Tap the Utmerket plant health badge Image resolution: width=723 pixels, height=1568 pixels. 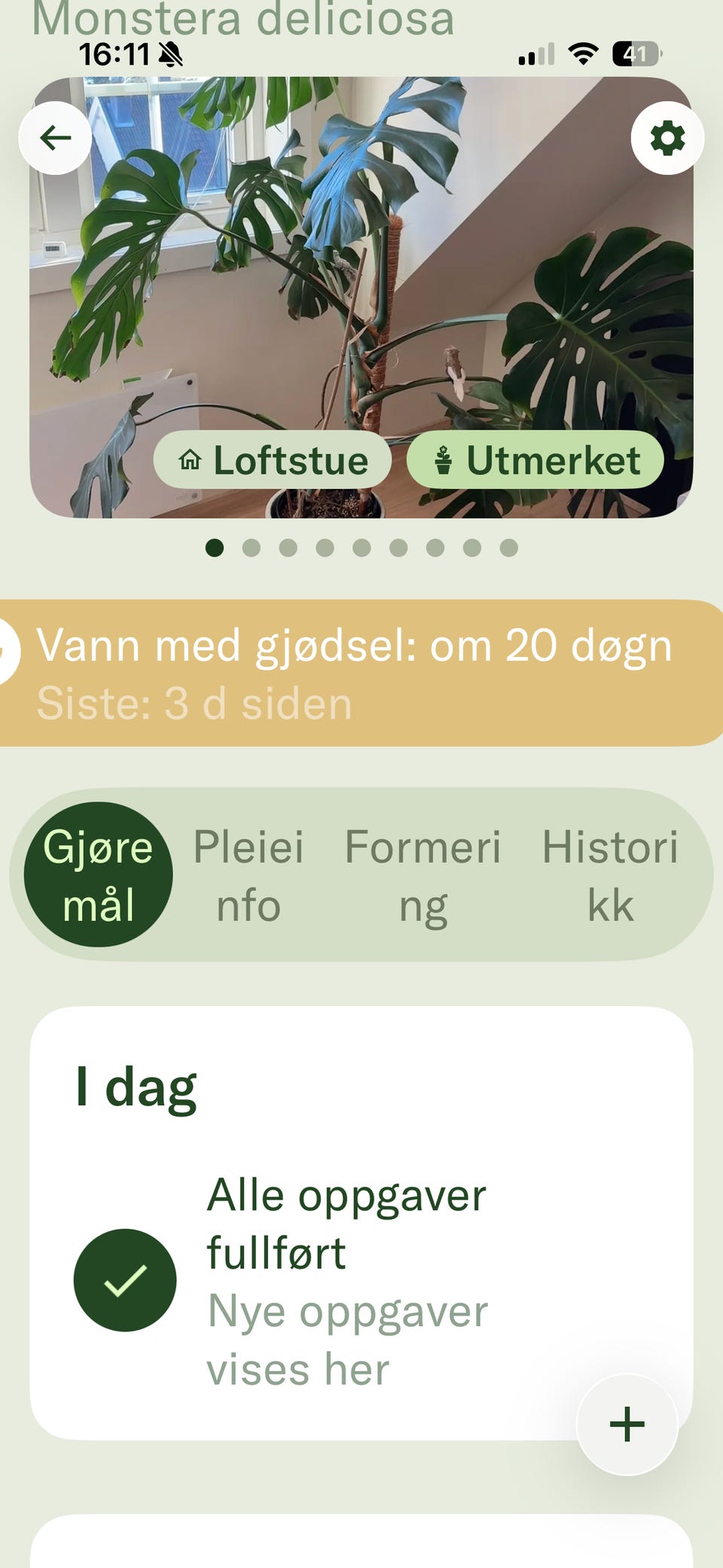[535, 460]
